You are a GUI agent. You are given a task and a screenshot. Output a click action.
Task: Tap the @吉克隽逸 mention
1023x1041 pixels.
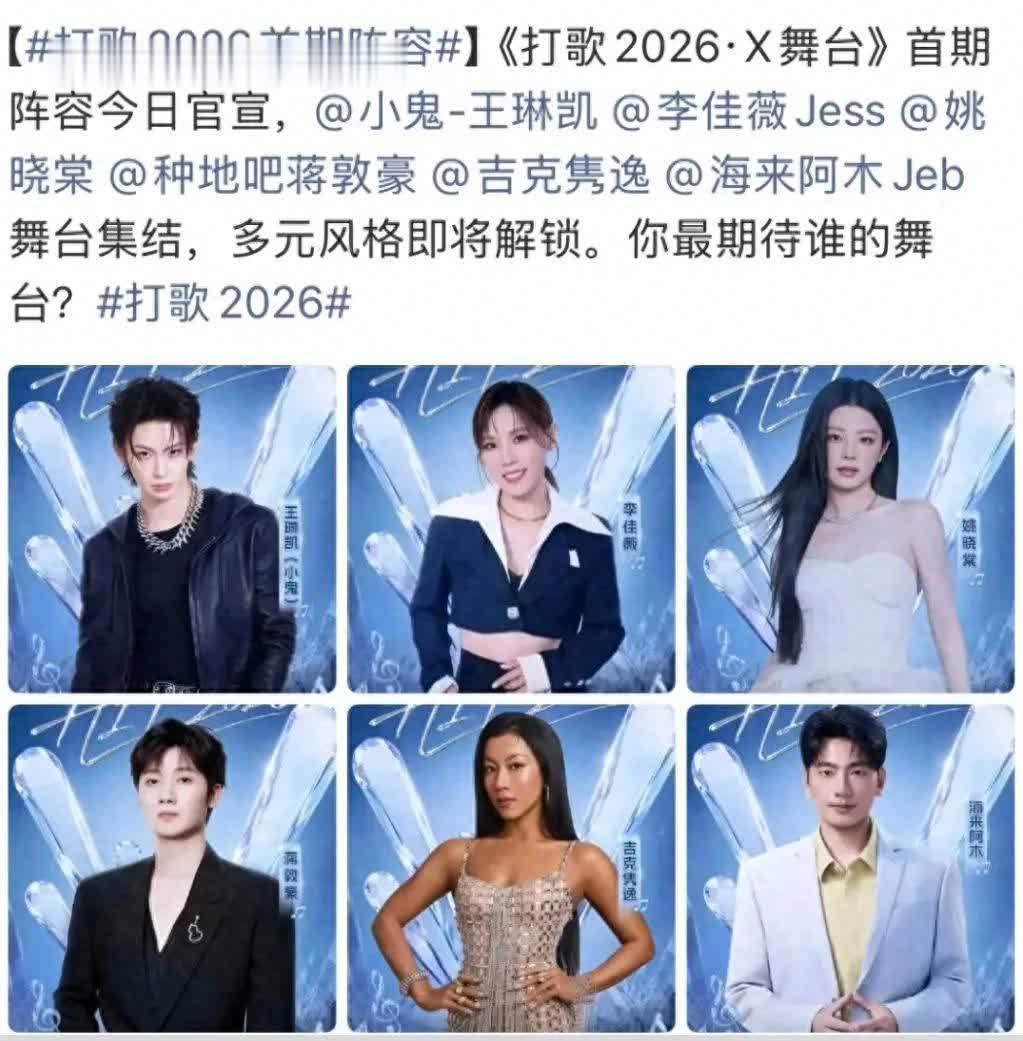point(540,176)
